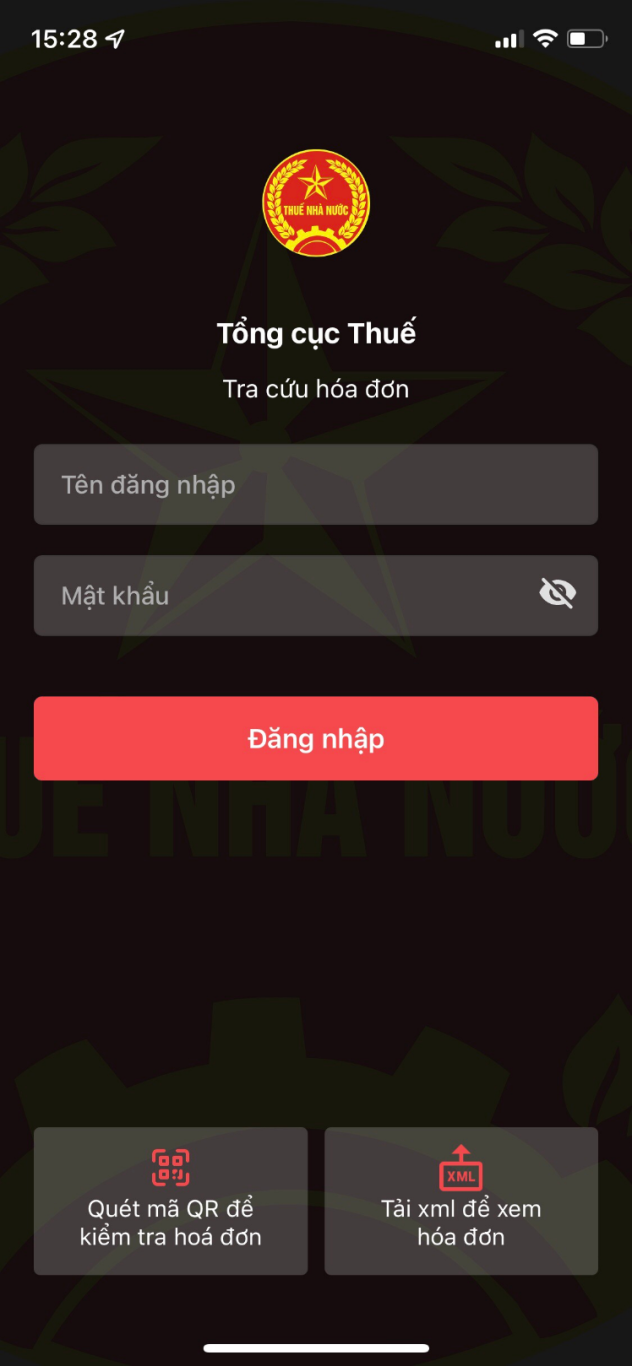Select Tải xml để xem hóa đơn

coord(461,1201)
